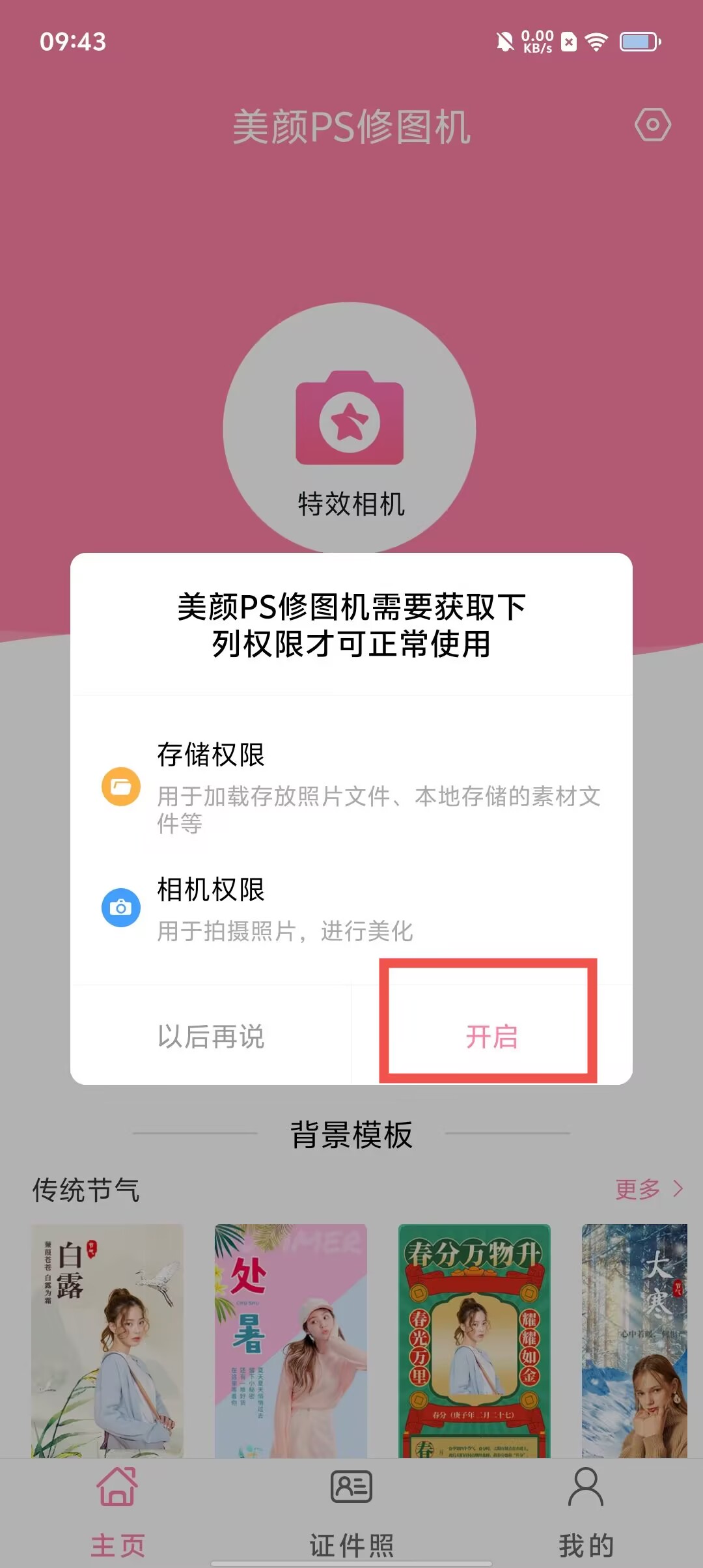Open the settings hexagon icon
703x1568 pixels.
coord(652,125)
